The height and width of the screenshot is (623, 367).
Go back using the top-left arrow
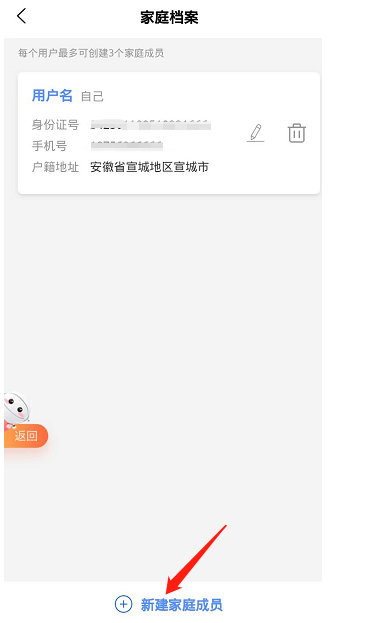coord(21,16)
